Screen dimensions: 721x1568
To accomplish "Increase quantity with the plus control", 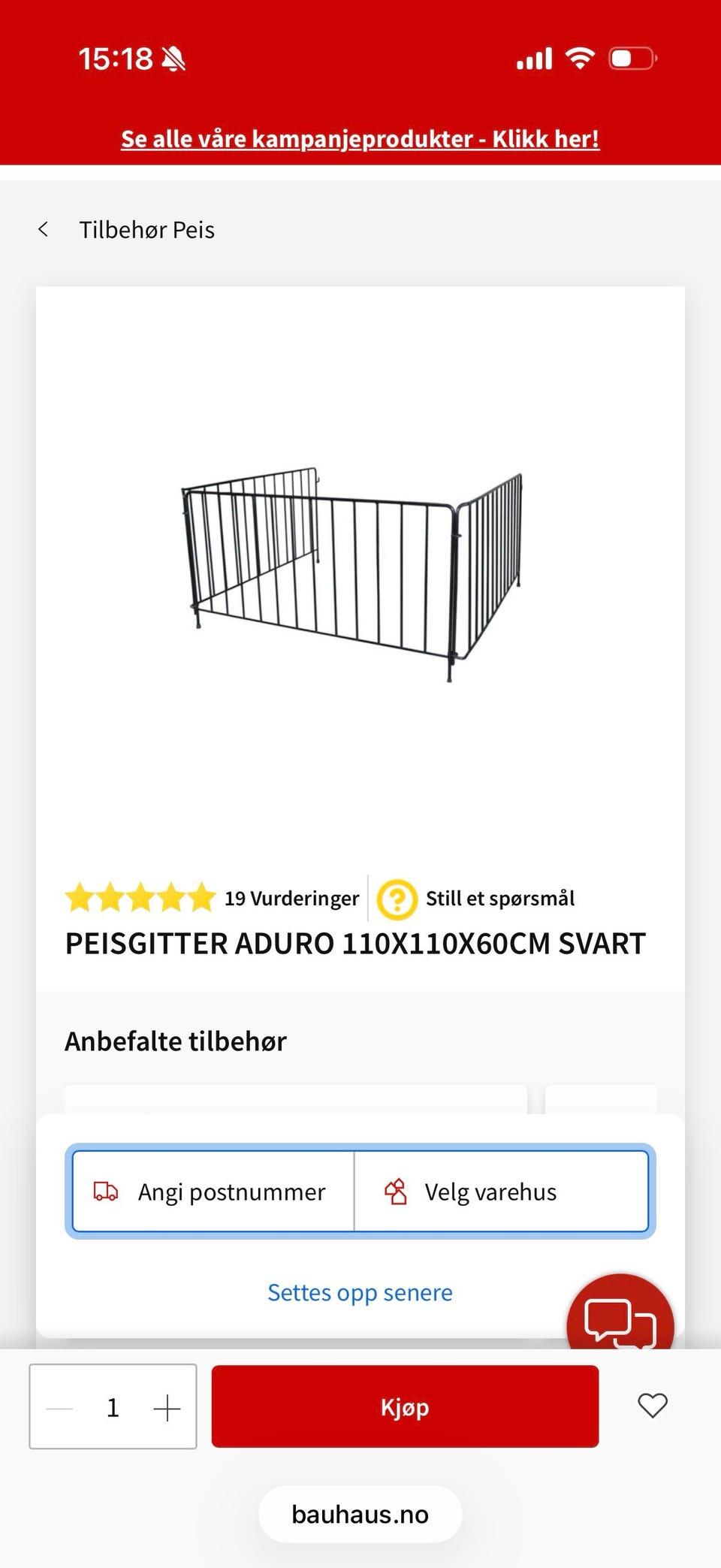I will coord(167,1406).
